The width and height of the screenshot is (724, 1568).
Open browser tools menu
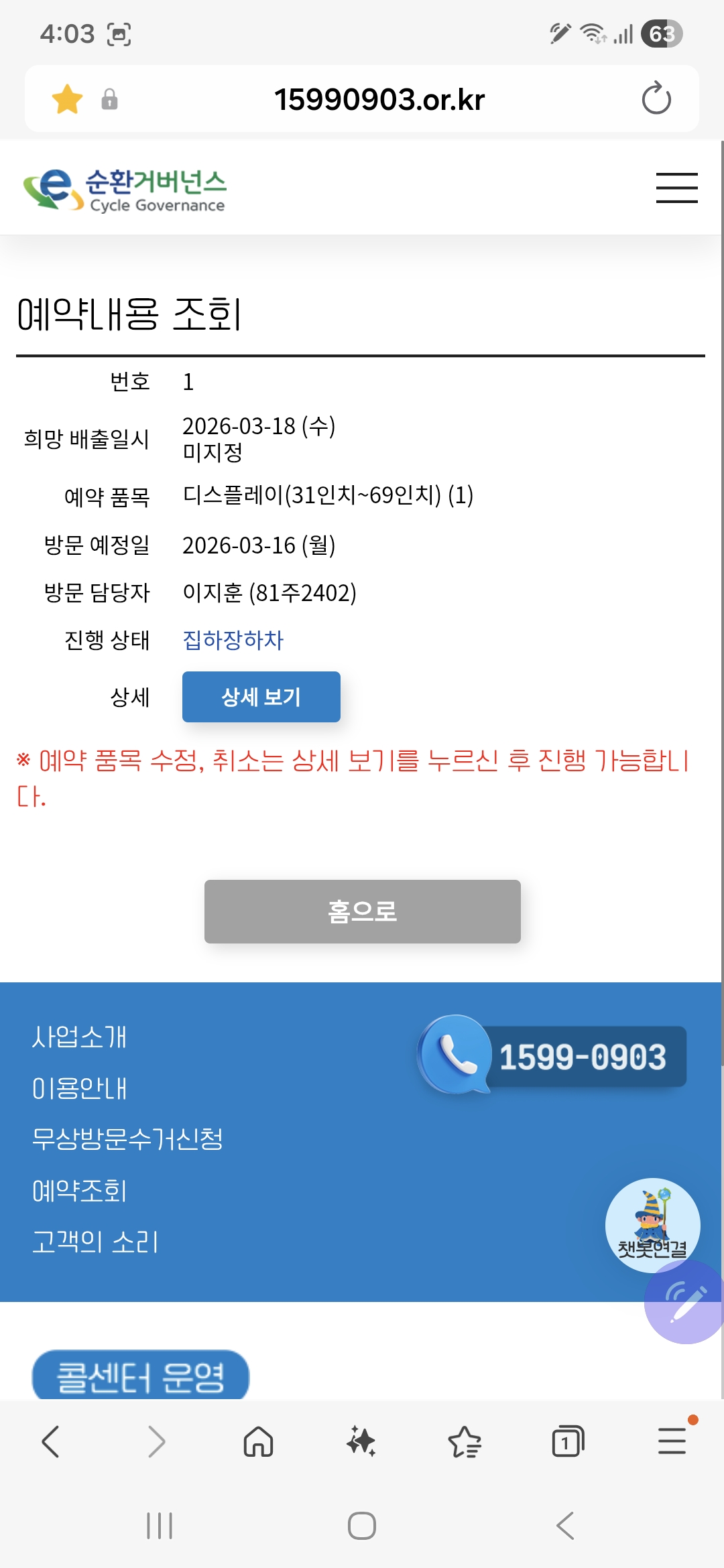pos(672,1441)
